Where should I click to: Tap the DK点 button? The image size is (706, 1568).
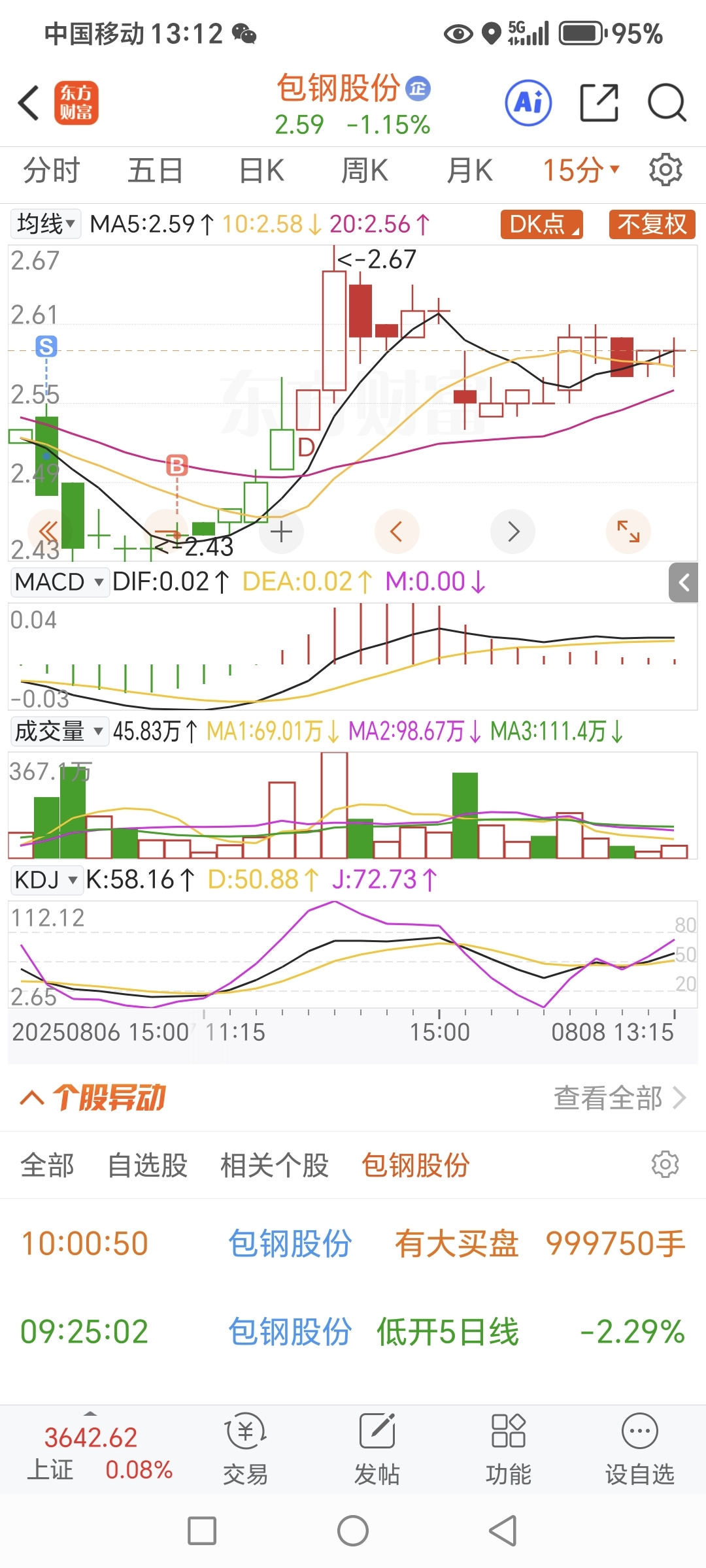541,224
